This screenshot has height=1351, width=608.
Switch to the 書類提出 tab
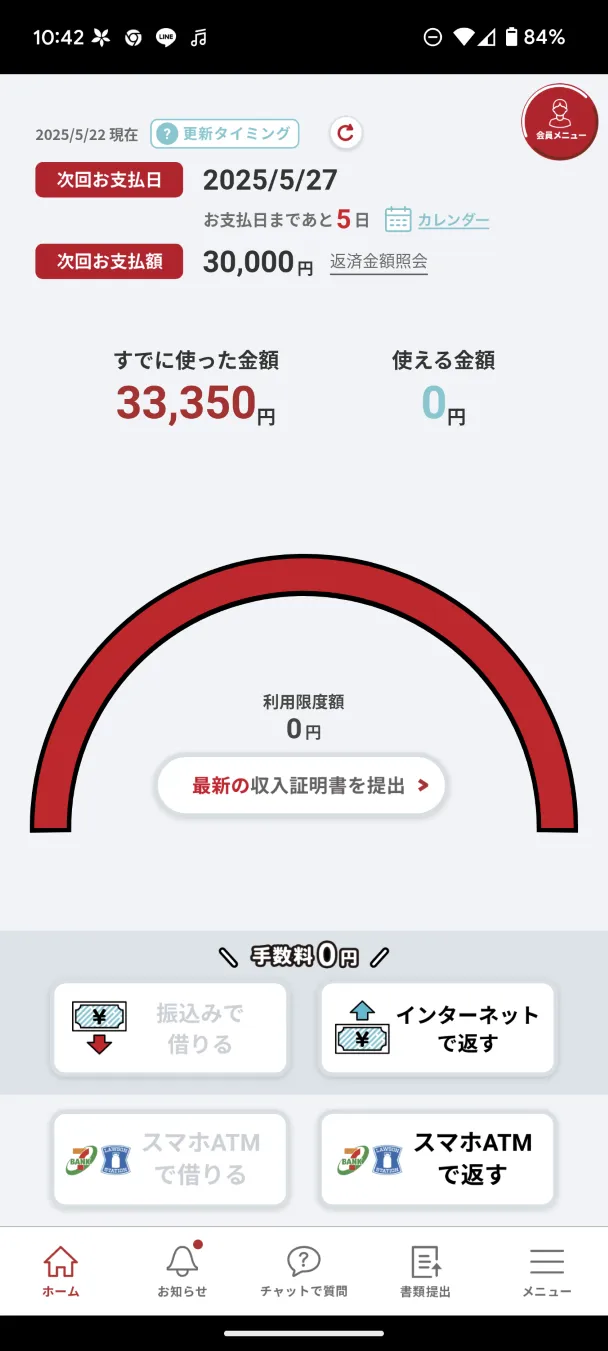pyautogui.click(x=425, y=1271)
